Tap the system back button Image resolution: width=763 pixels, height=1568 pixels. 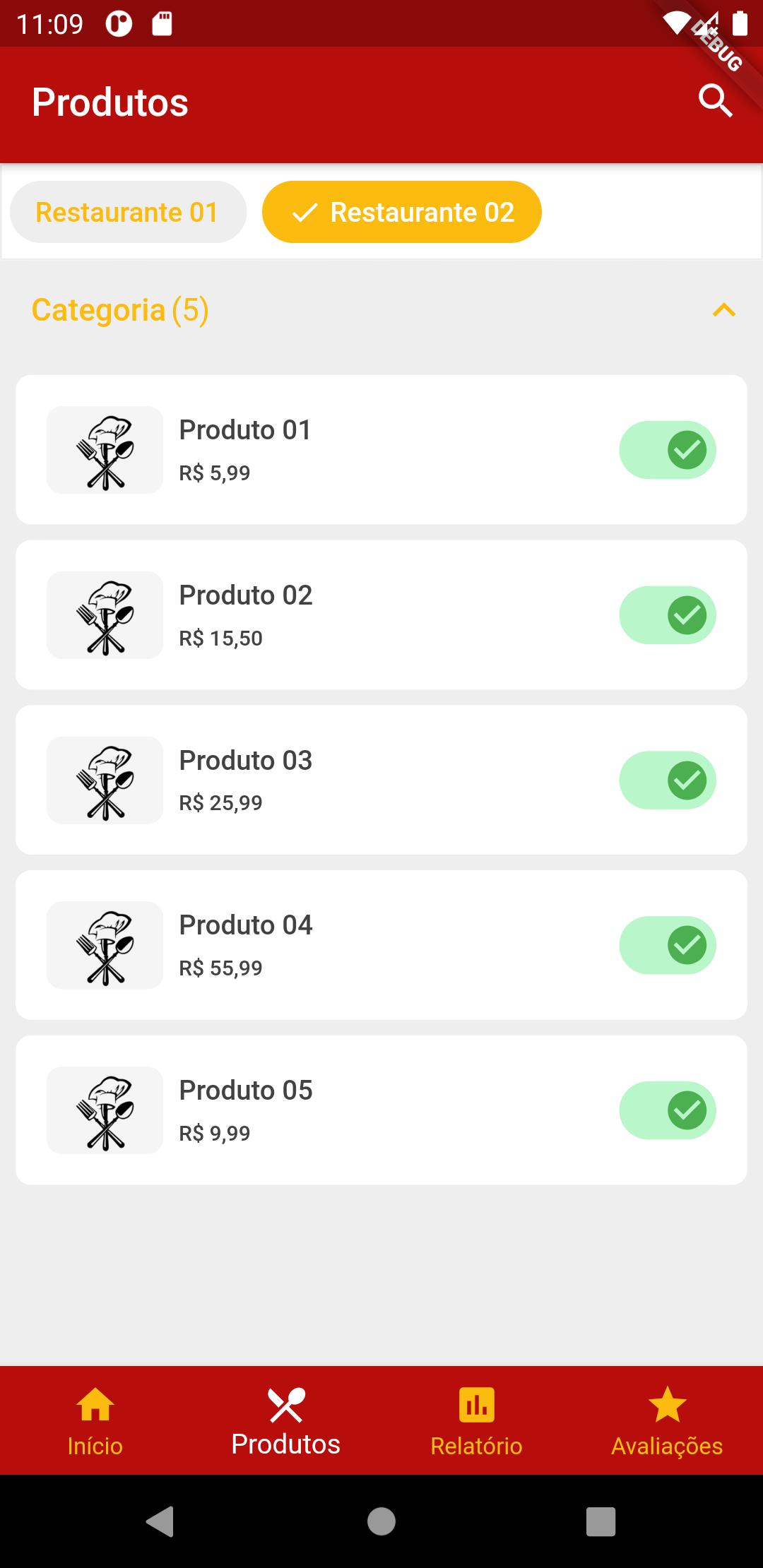[x=160, y=1521]
